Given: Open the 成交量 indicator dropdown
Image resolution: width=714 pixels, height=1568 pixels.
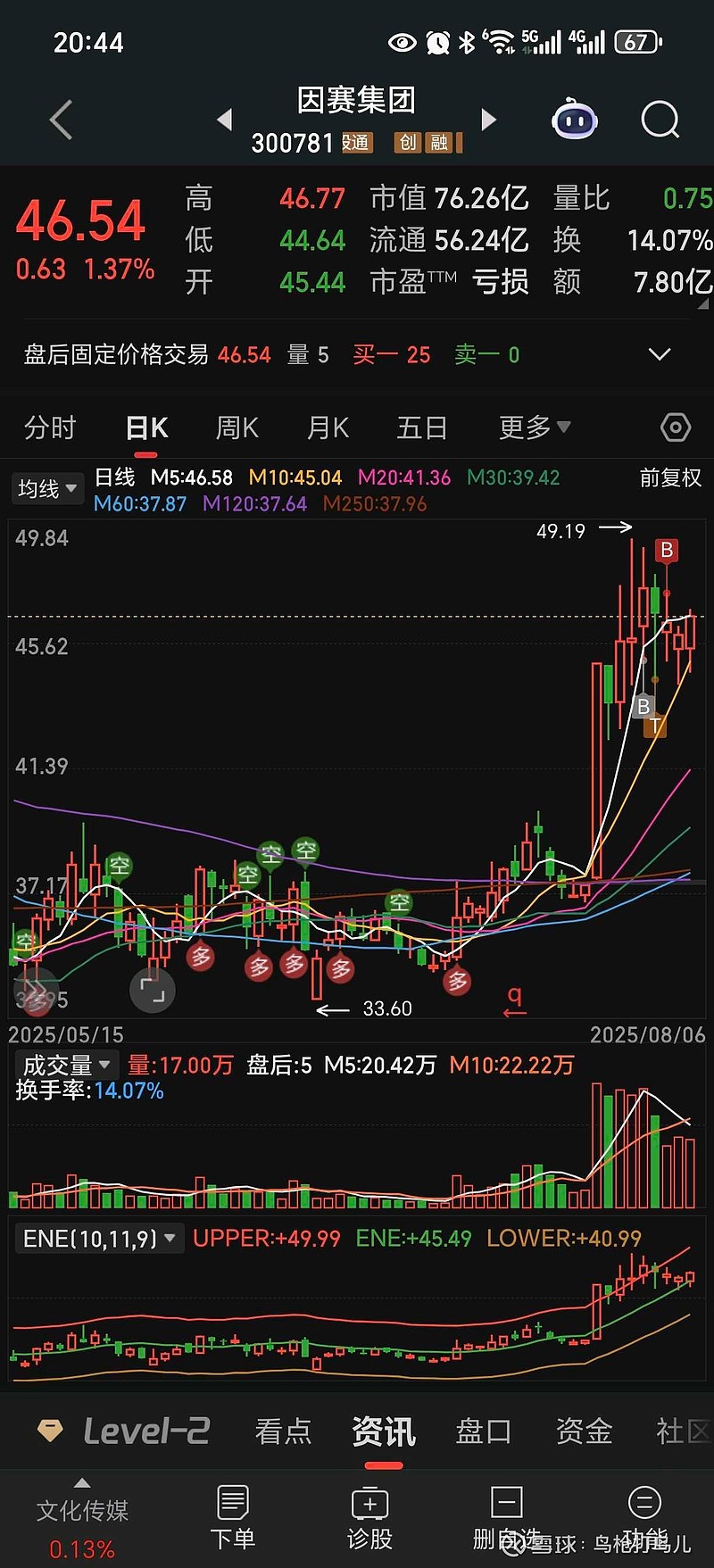Looking at the screenshot, I should tap(65, 1065).
